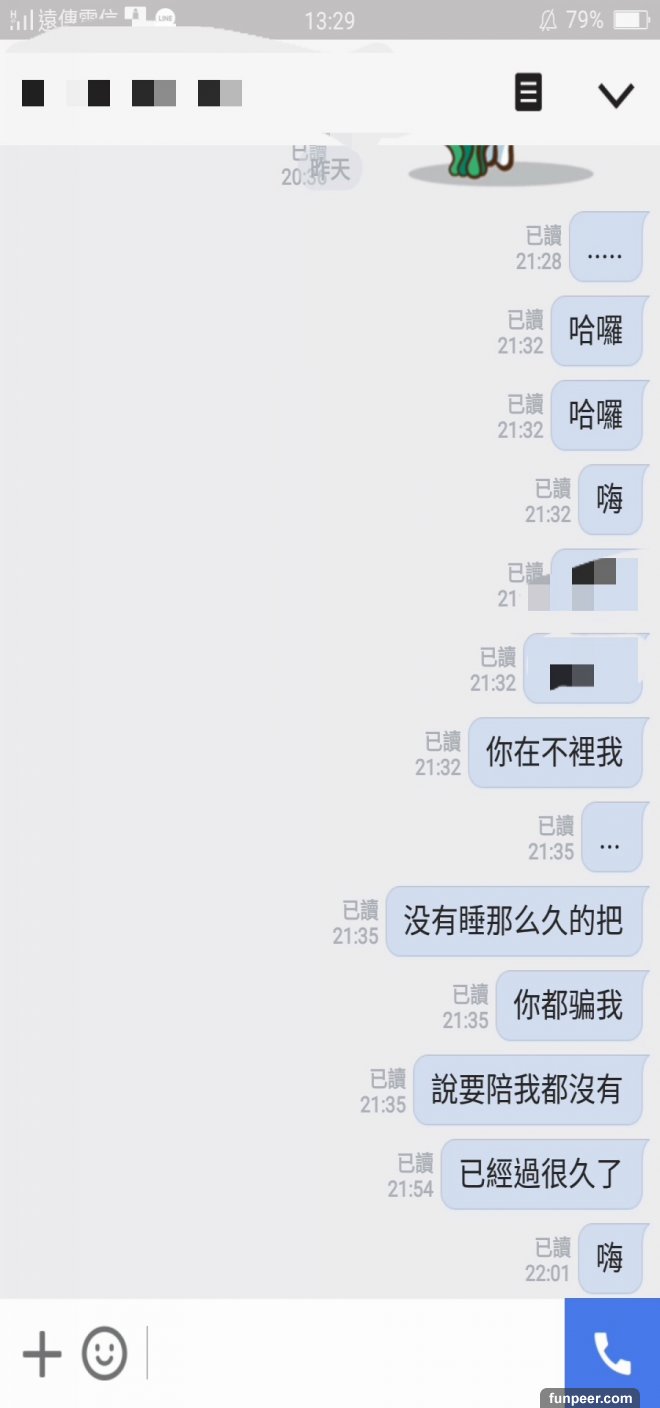Viewport: 660px width, 1408px height.
Task: Open the emoji sticker picker
Action: pos(104,1353)
